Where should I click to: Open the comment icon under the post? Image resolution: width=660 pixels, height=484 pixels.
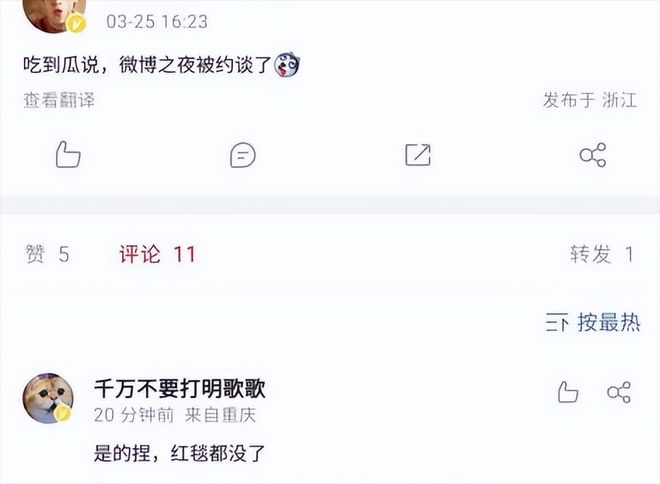point(243,155)
